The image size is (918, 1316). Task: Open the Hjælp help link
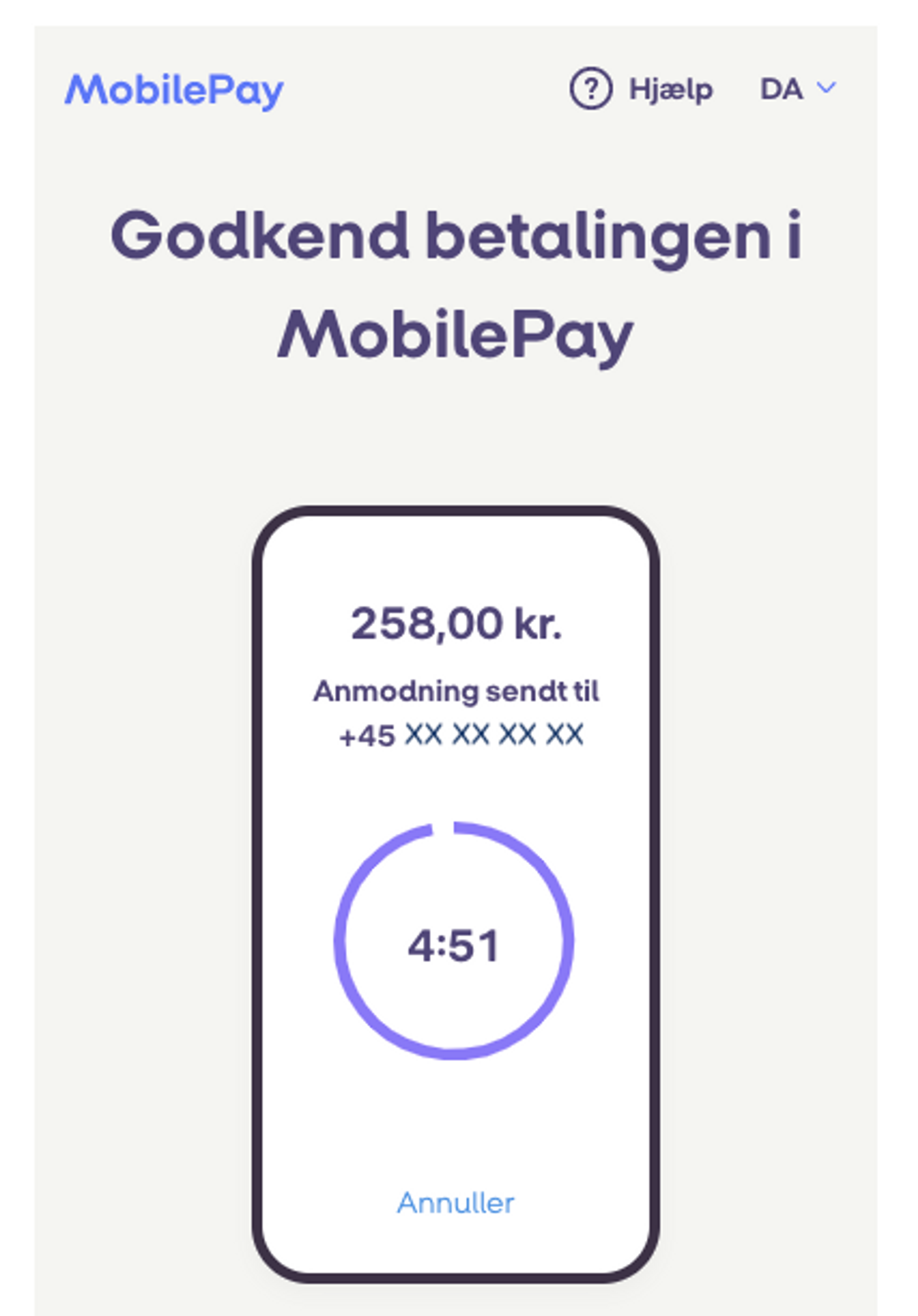[x=642, y=89]
